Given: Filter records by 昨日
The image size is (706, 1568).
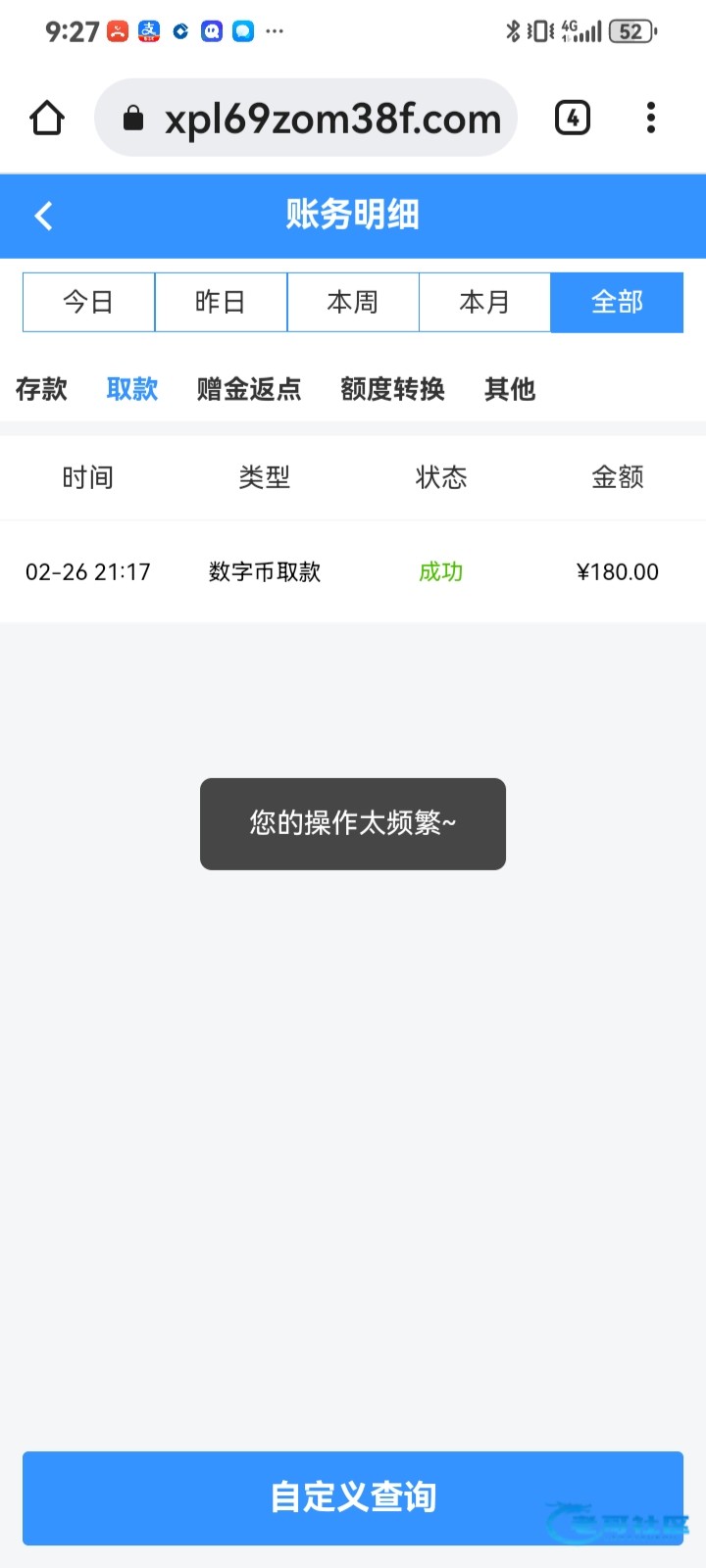Looking at the screenshot, I should point(221,302).
